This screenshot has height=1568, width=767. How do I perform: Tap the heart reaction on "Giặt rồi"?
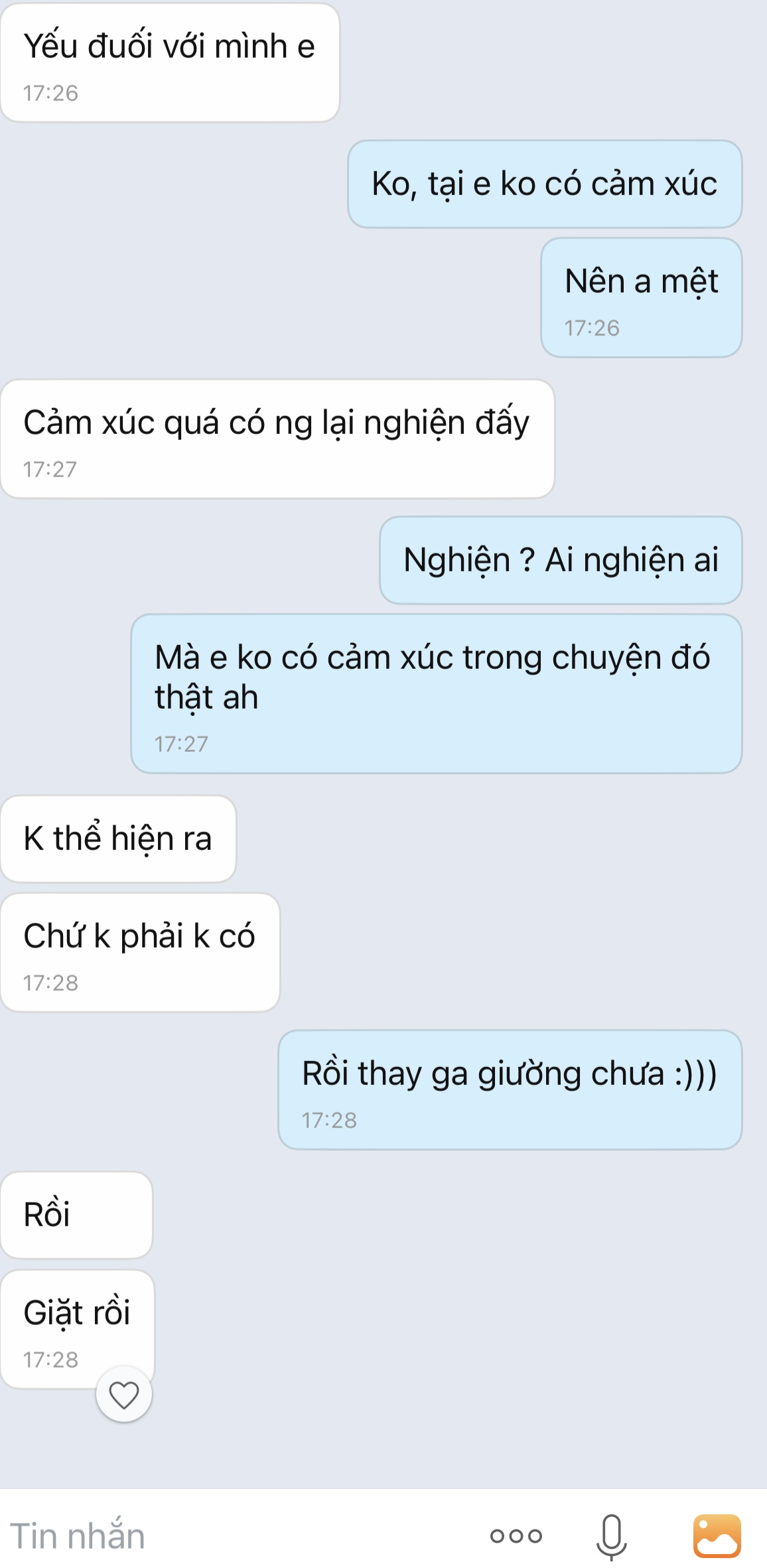tap(124, 1394)
